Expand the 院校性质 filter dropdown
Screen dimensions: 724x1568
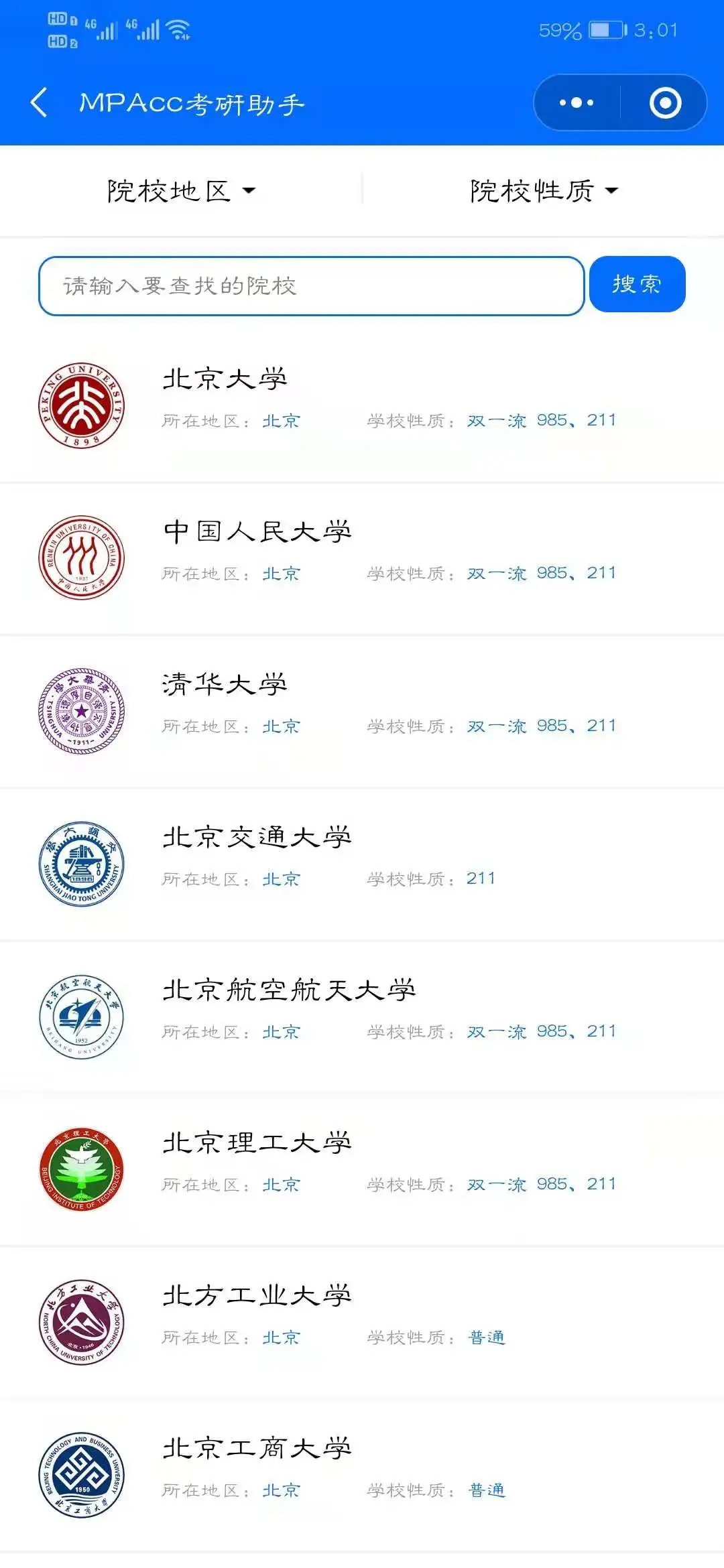point(543,191)
